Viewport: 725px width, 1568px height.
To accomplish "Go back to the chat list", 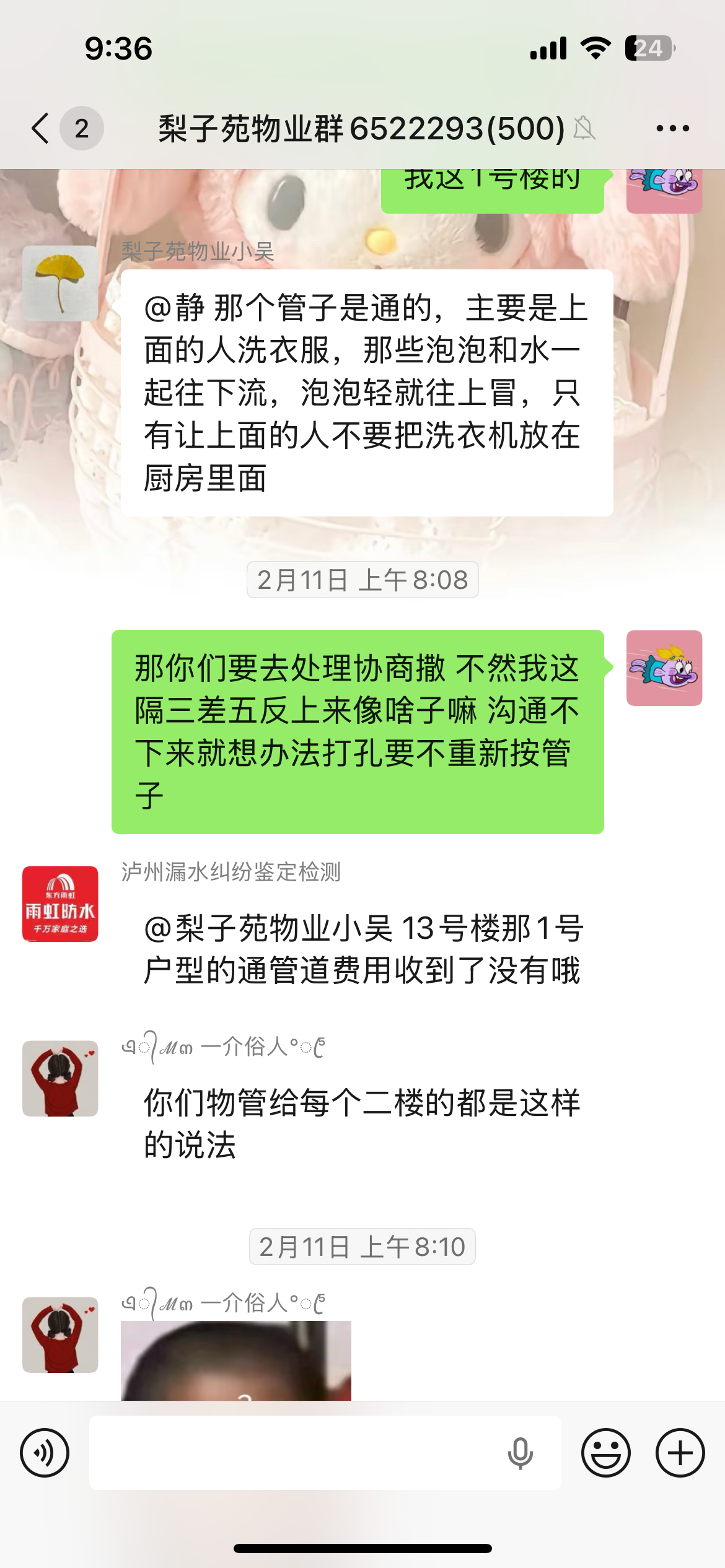I will (41, 129).
